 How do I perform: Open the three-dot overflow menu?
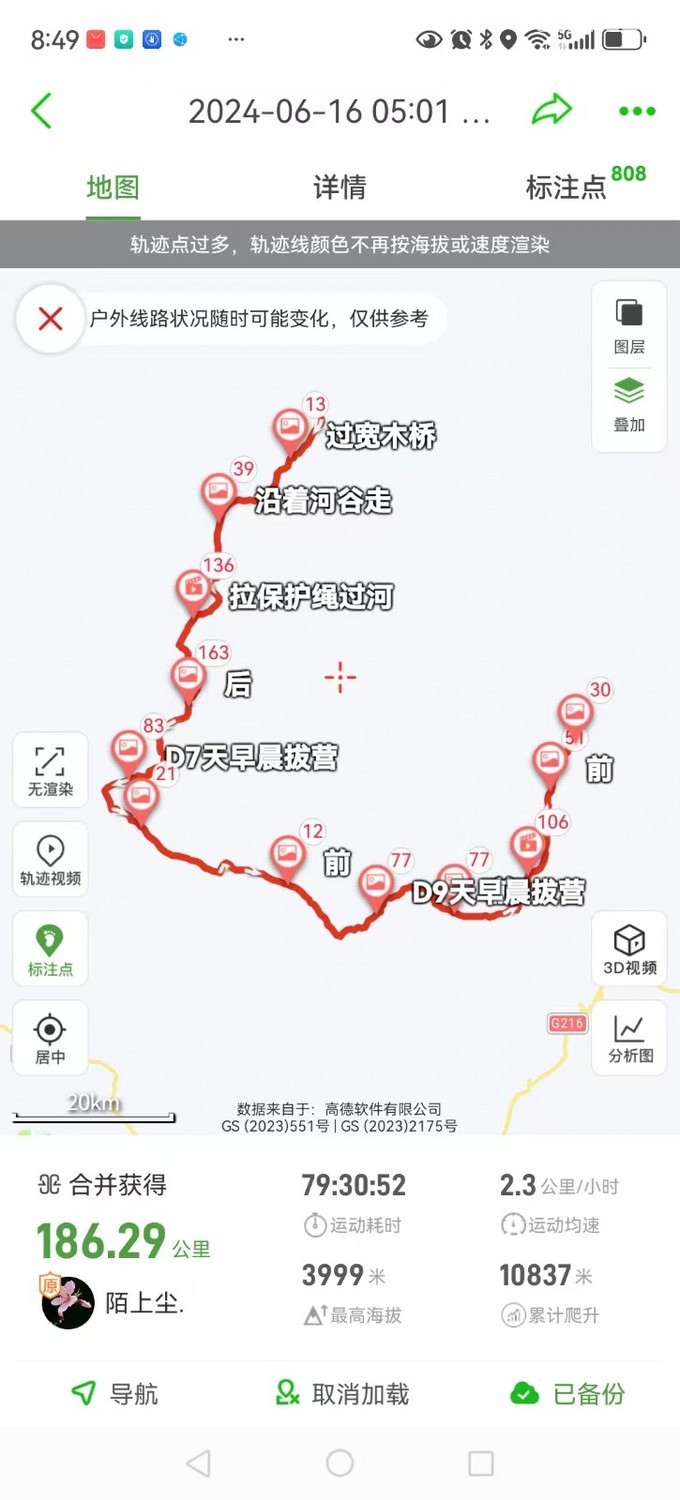pos(637,111)
